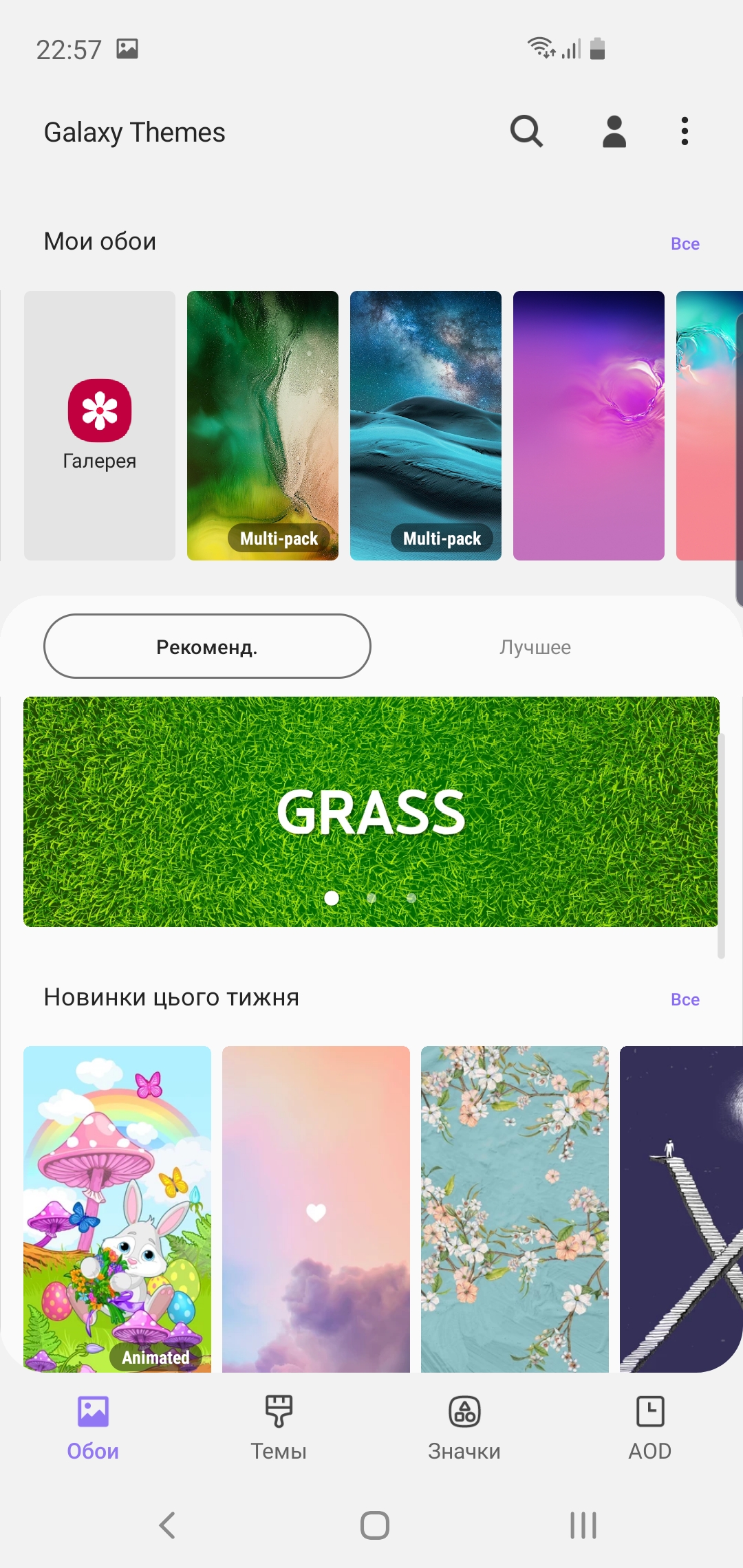Open the dark staircase wallpaper

pos(681,1208)
